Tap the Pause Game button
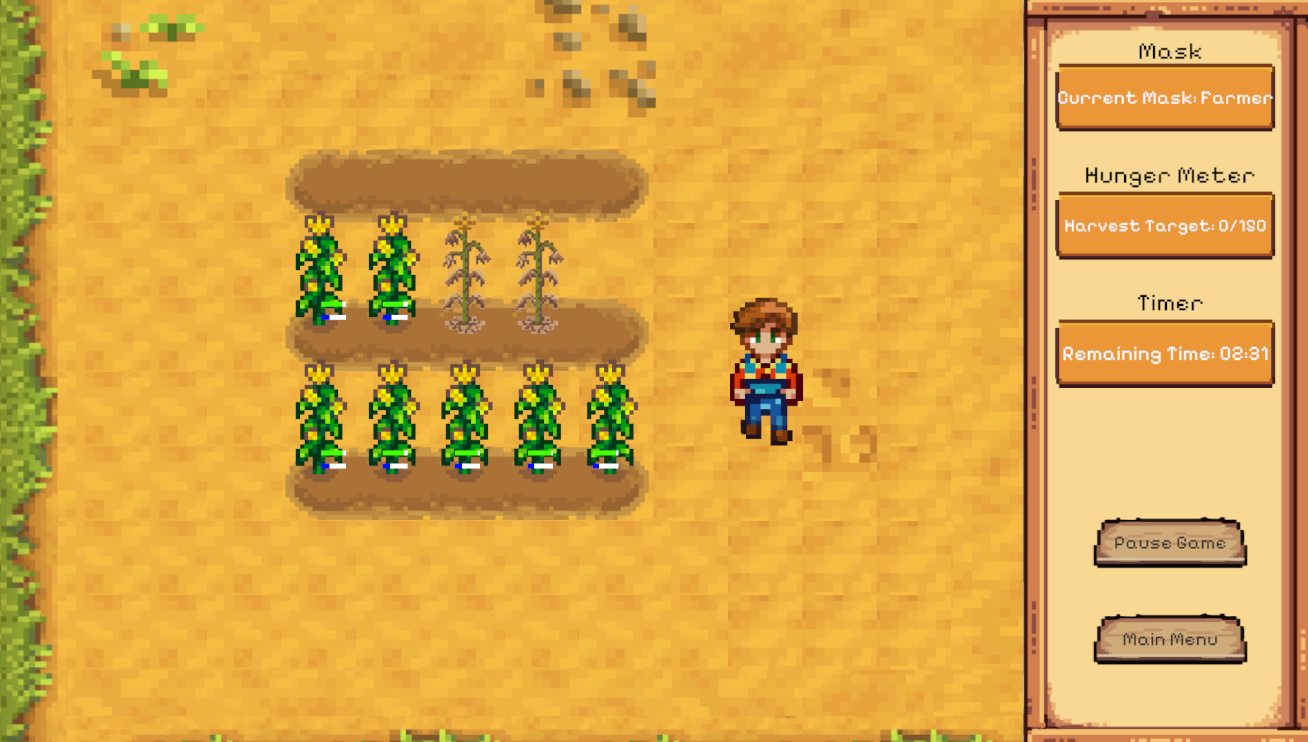 tap(1169, 543)
